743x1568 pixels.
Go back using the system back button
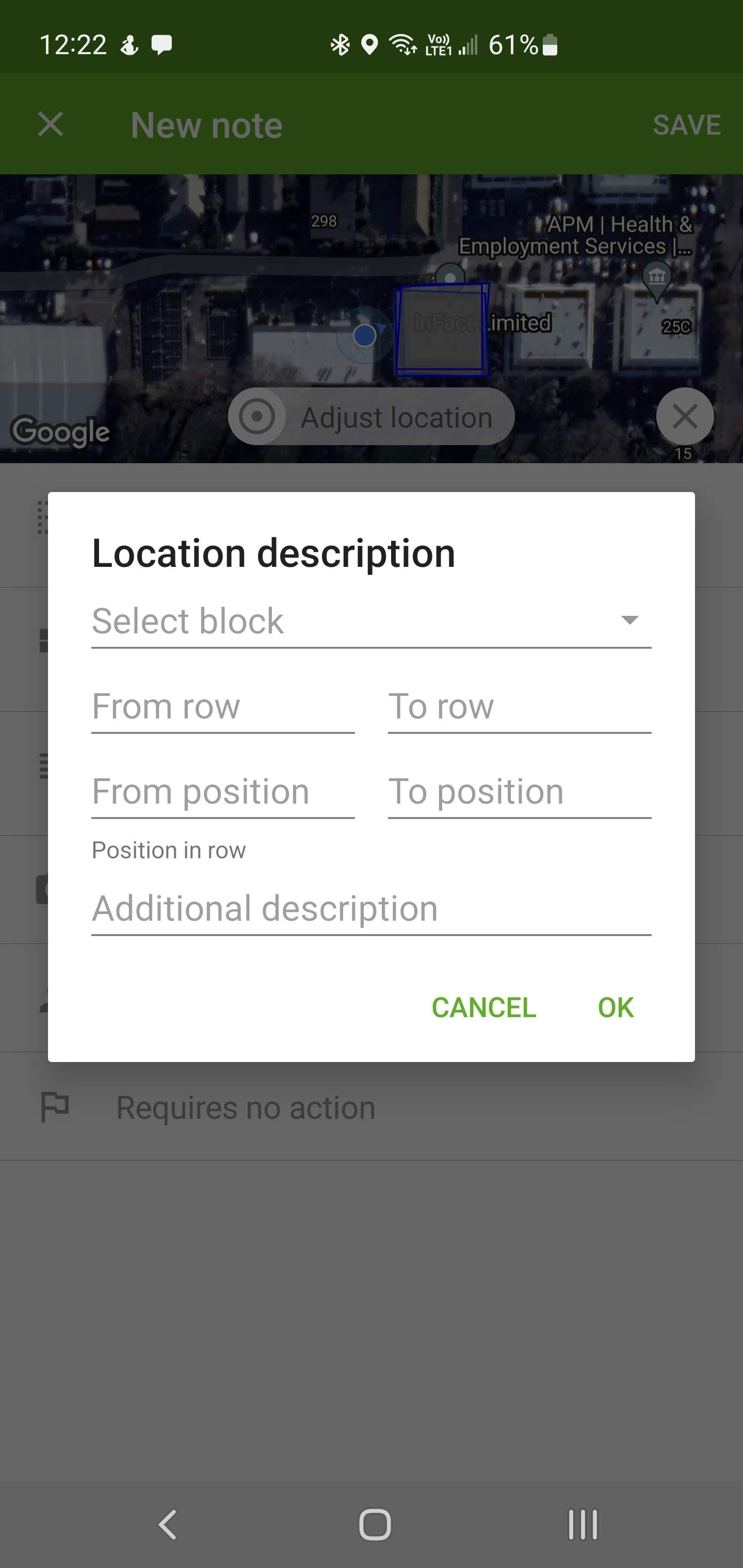(x=168, y=1524)
